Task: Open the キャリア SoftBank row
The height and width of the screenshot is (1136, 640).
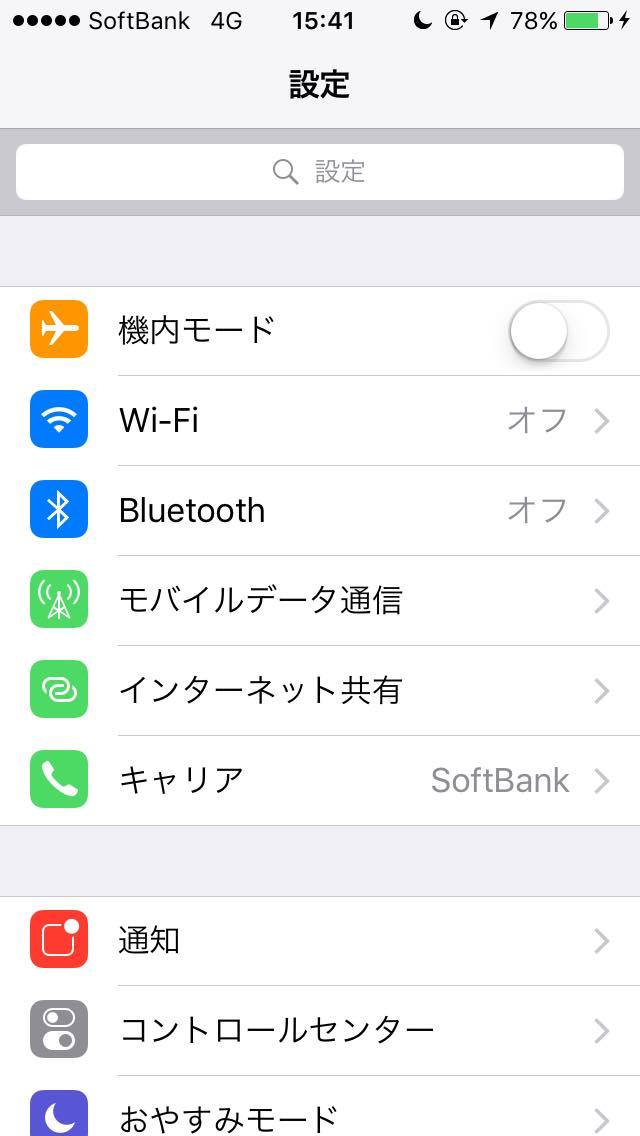Action: pyautogui.click(x=320, y=780)
